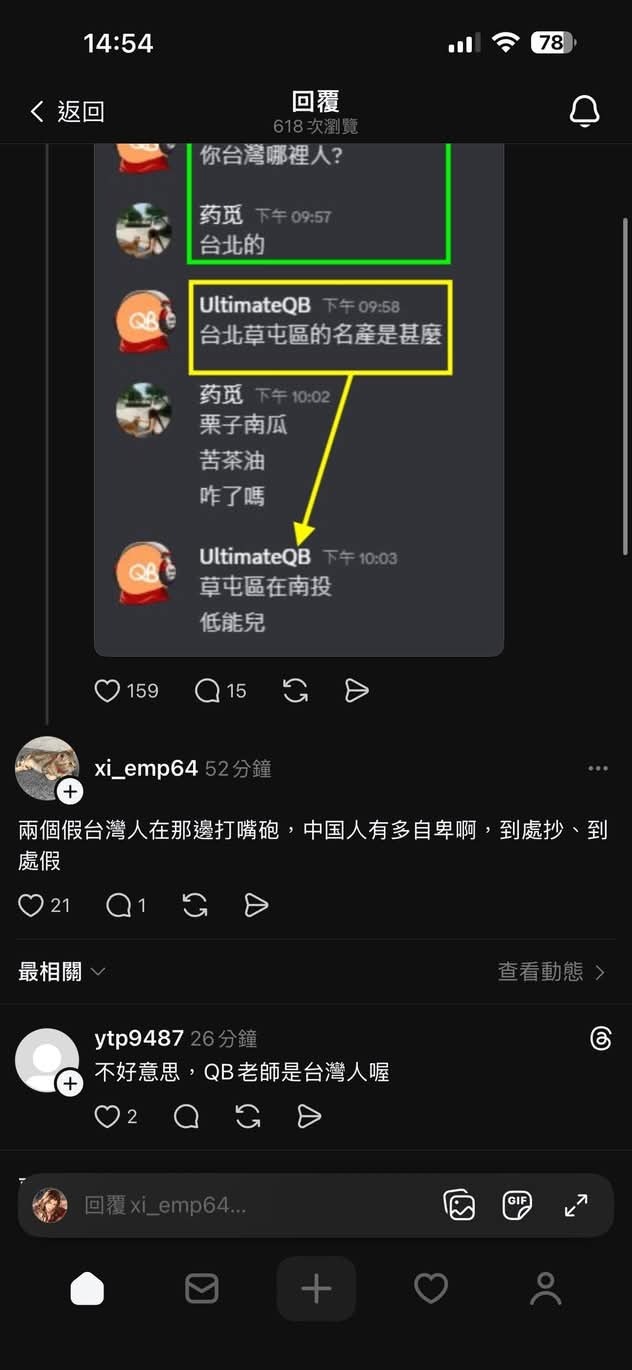
Task: Open the overflow menu for xi_emp64's reply
Action: [598, 768]
